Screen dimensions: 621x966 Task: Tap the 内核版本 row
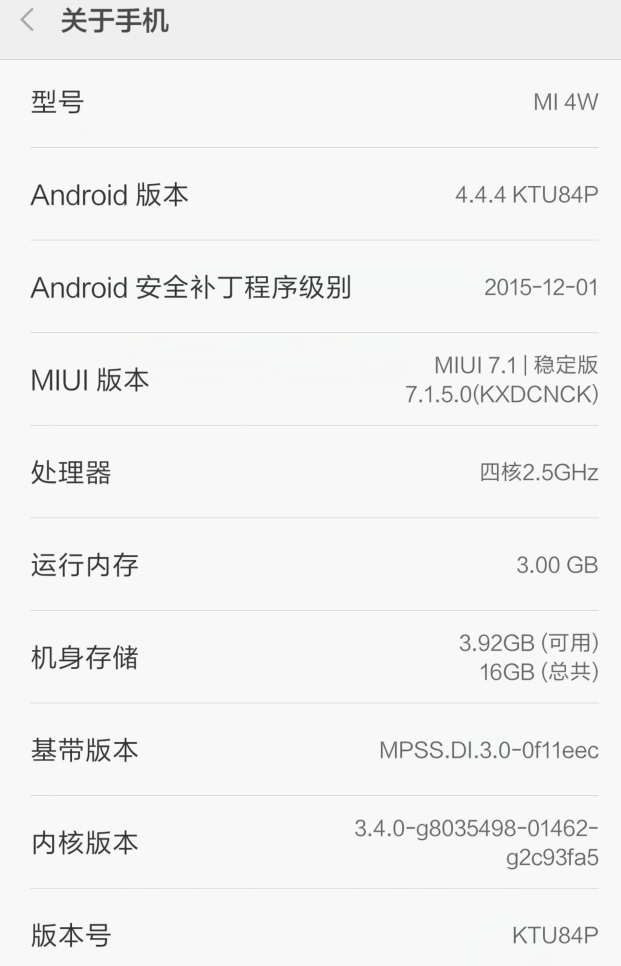point(310,843)
